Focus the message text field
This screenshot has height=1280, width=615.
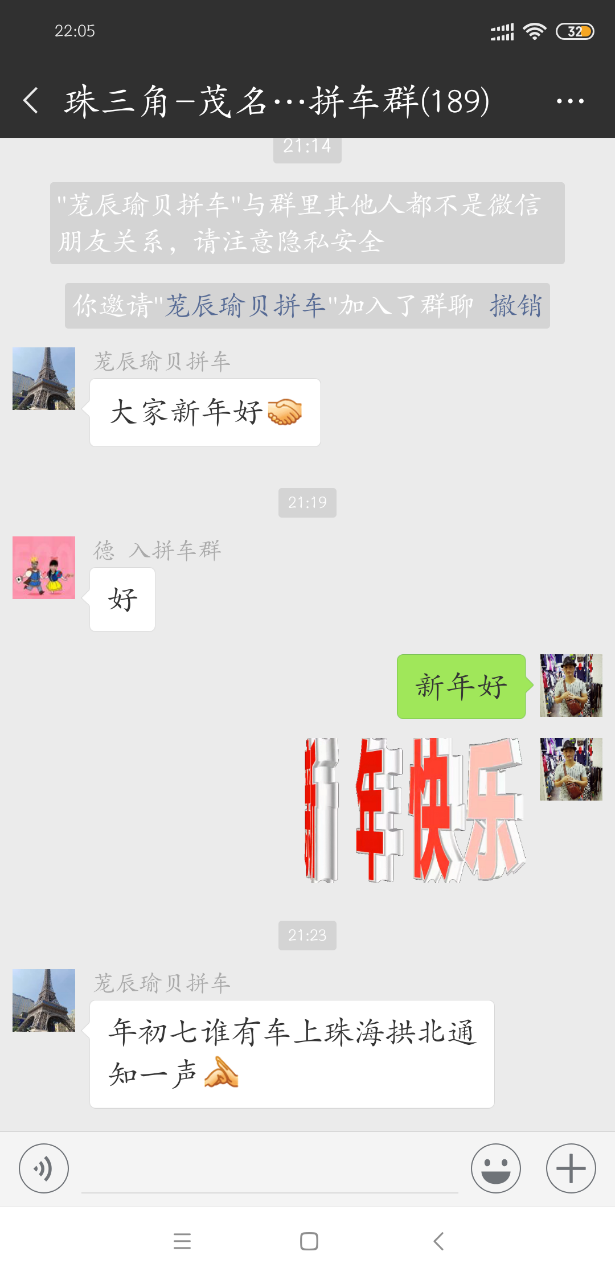click(x=270, y=1168)
